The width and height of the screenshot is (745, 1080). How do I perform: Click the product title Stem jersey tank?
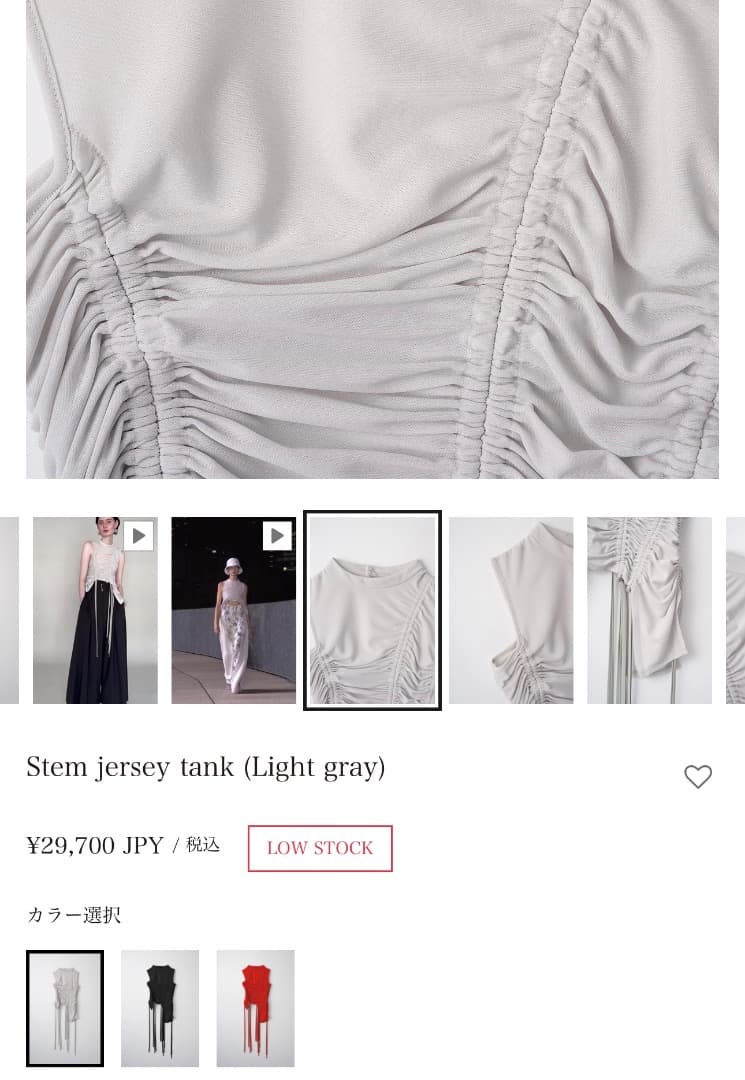pyautogui.click(x=205, y=767)
